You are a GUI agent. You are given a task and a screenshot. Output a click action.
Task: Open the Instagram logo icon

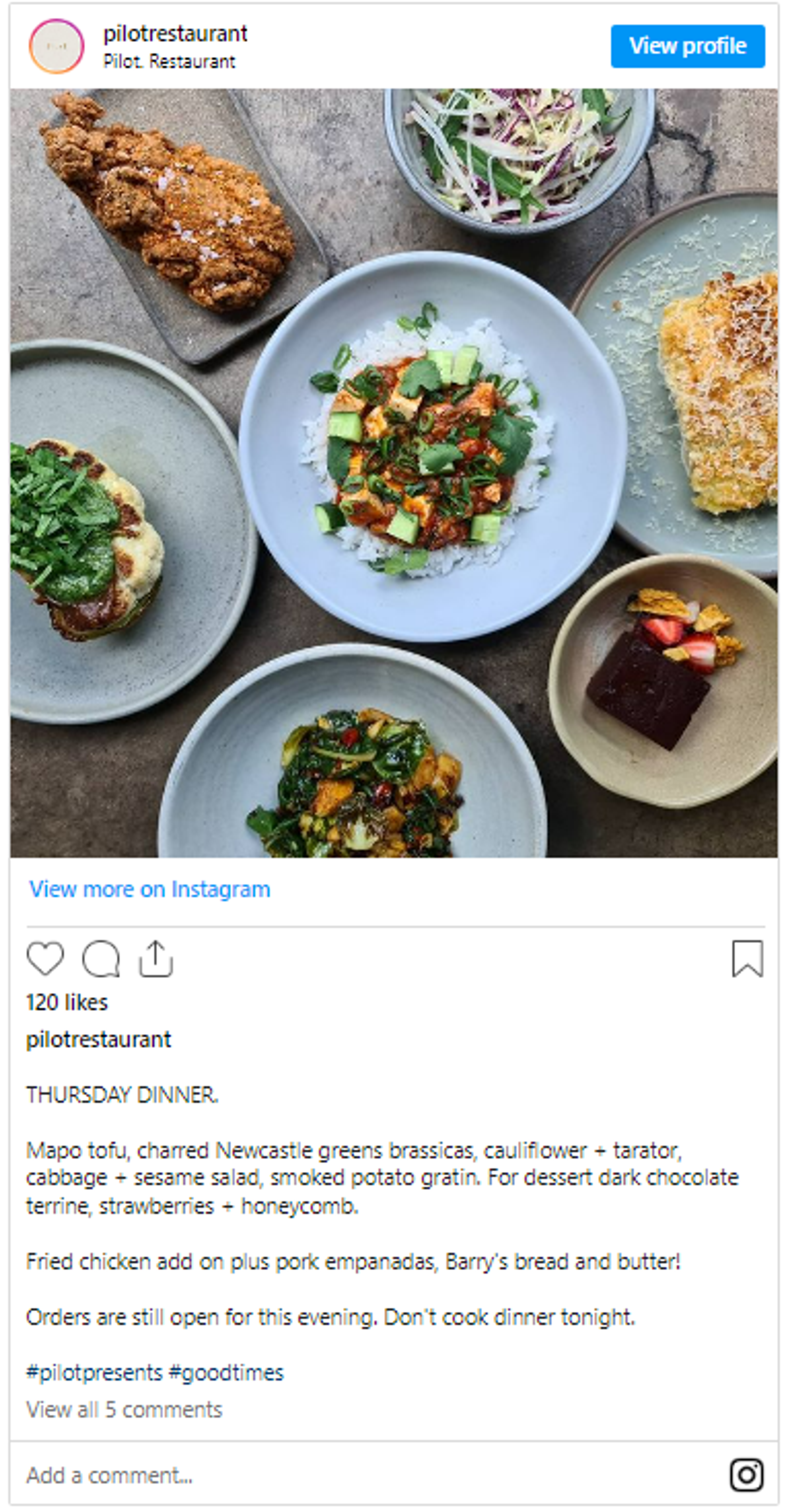(746, 1475)
